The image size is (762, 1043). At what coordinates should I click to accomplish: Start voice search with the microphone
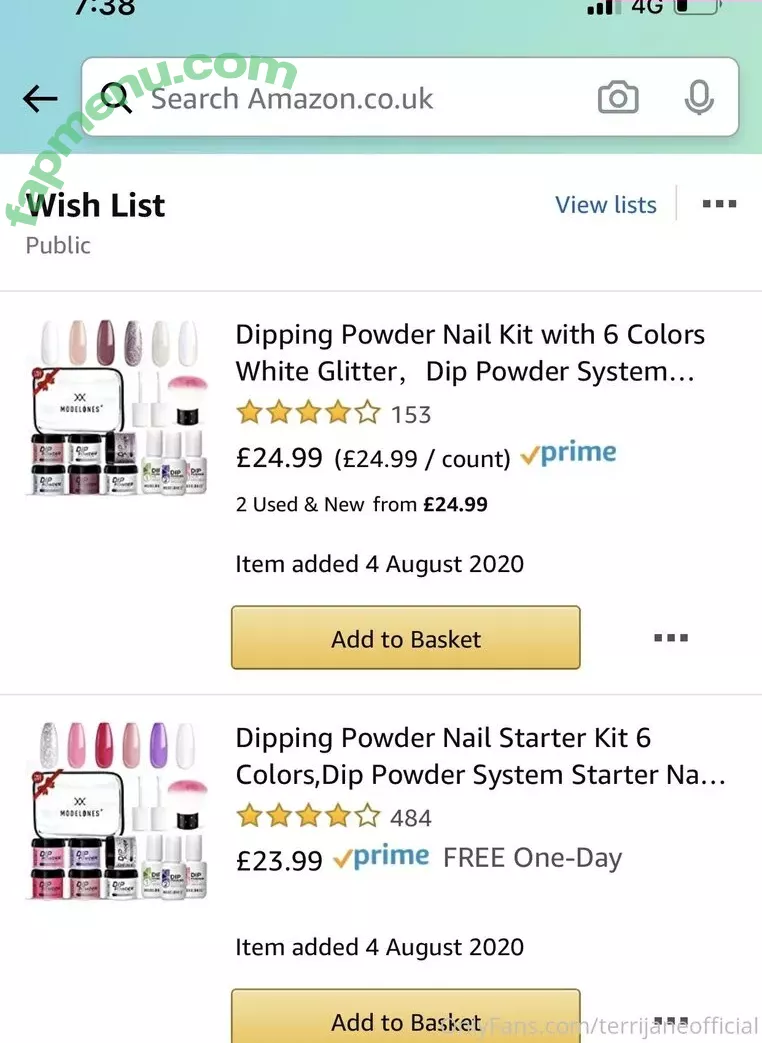[699, 98]
